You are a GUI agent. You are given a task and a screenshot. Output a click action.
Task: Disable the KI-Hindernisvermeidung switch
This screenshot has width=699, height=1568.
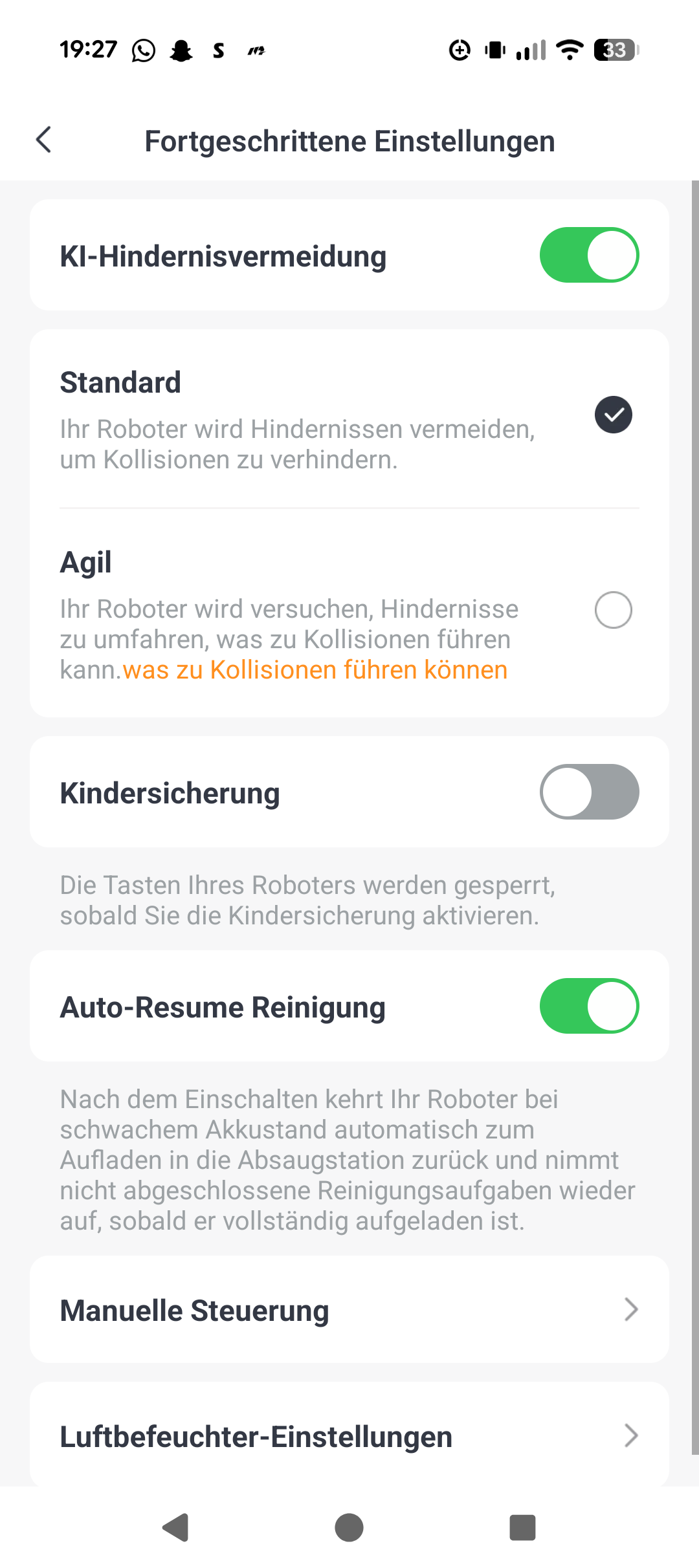pyautogui.click(x=589, y=255)
